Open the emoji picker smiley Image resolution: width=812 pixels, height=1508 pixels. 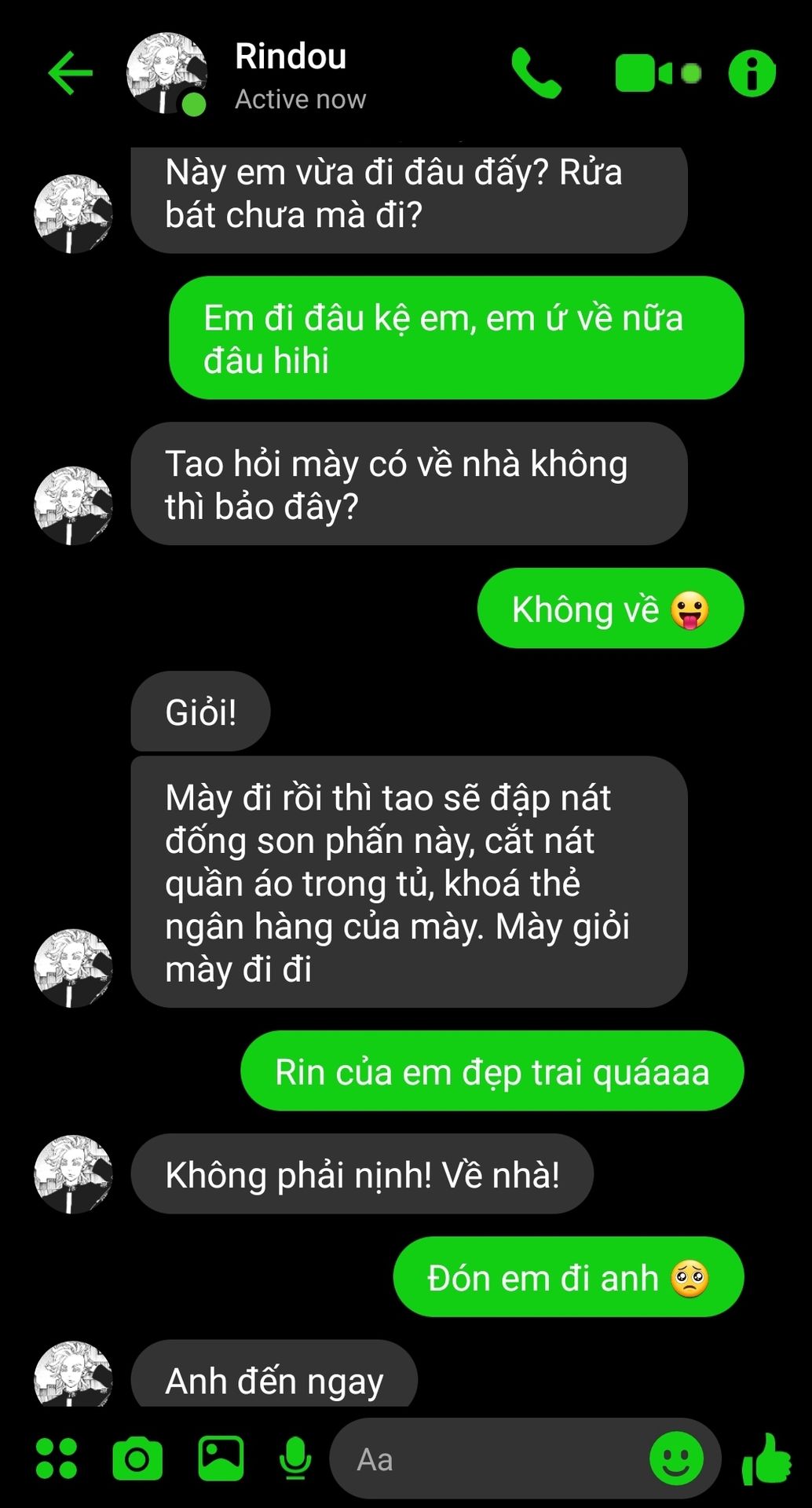point(676,1459)
